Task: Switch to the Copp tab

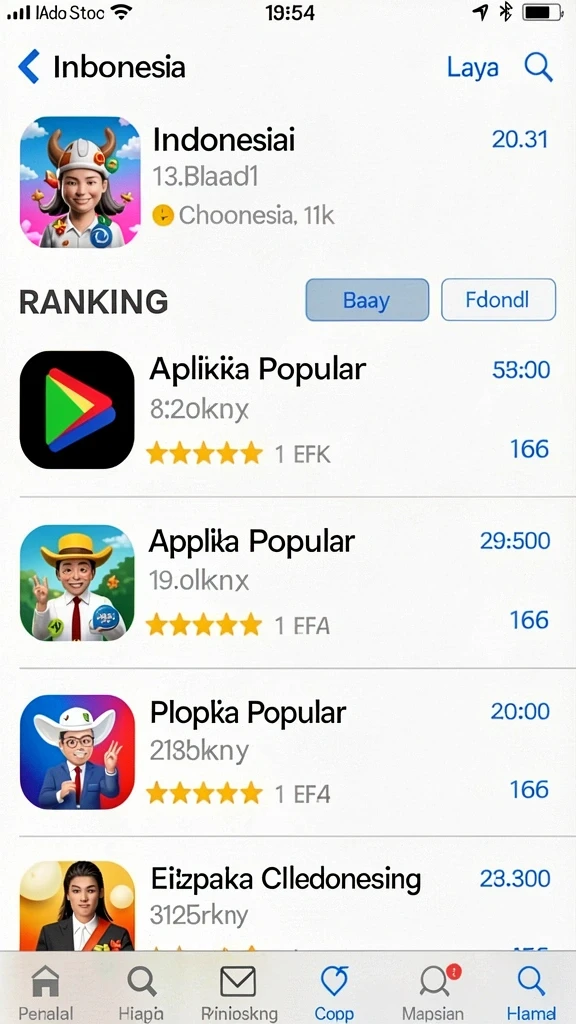Action: point(334,991)
